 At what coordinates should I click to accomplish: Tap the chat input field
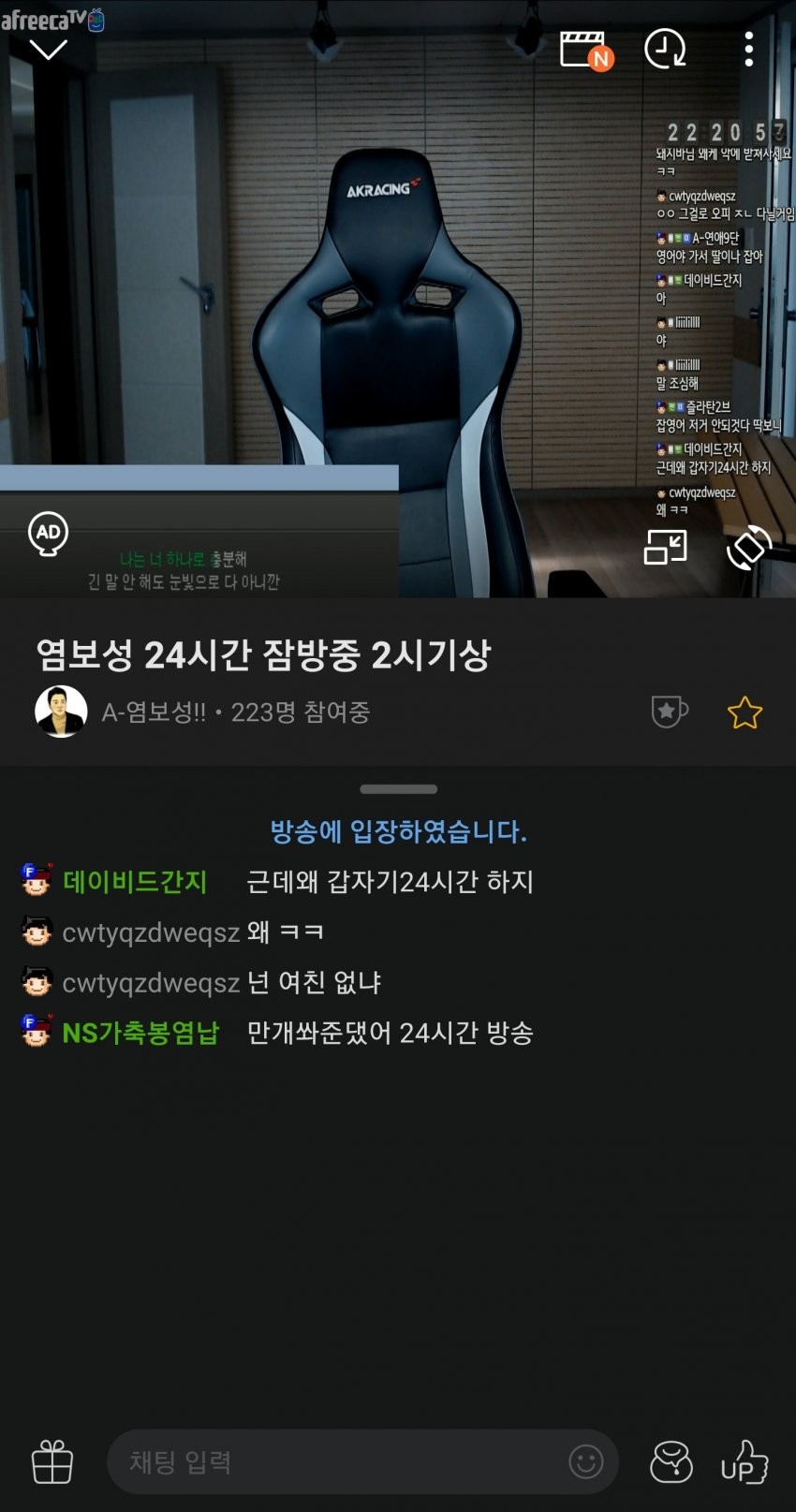pyautogui.click(x=337, y=1461)
